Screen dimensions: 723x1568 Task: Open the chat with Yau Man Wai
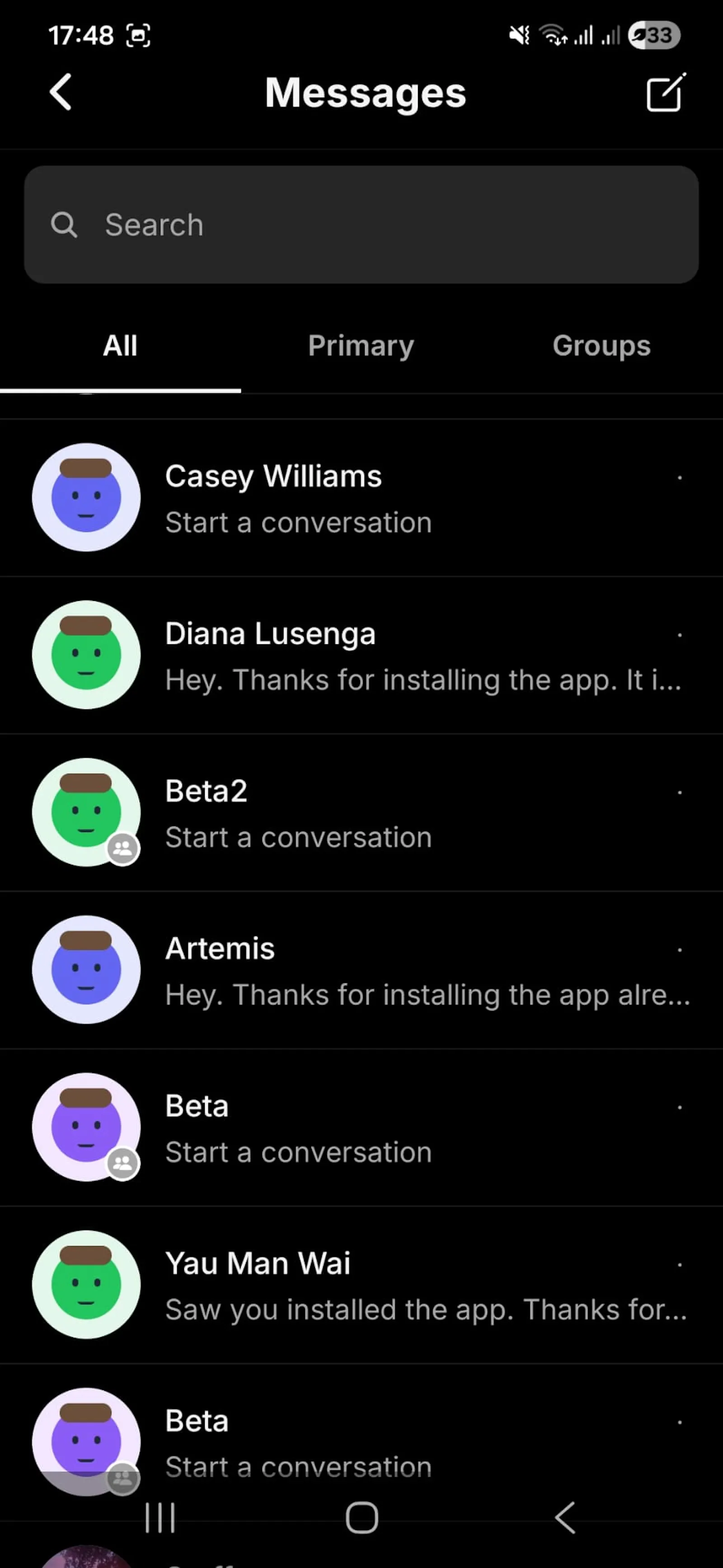[x=361, y=1285]
